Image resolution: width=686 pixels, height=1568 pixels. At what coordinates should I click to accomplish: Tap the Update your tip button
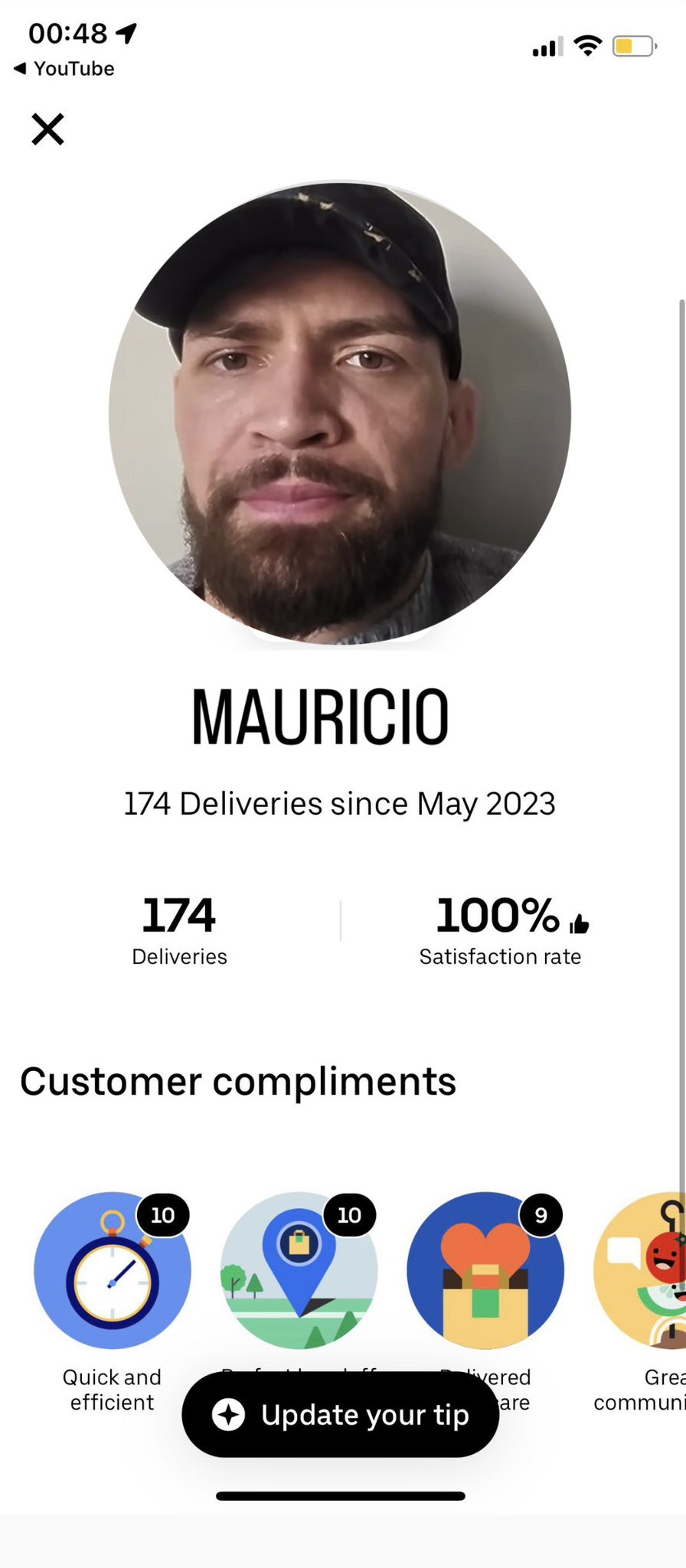pos(341,1415)
